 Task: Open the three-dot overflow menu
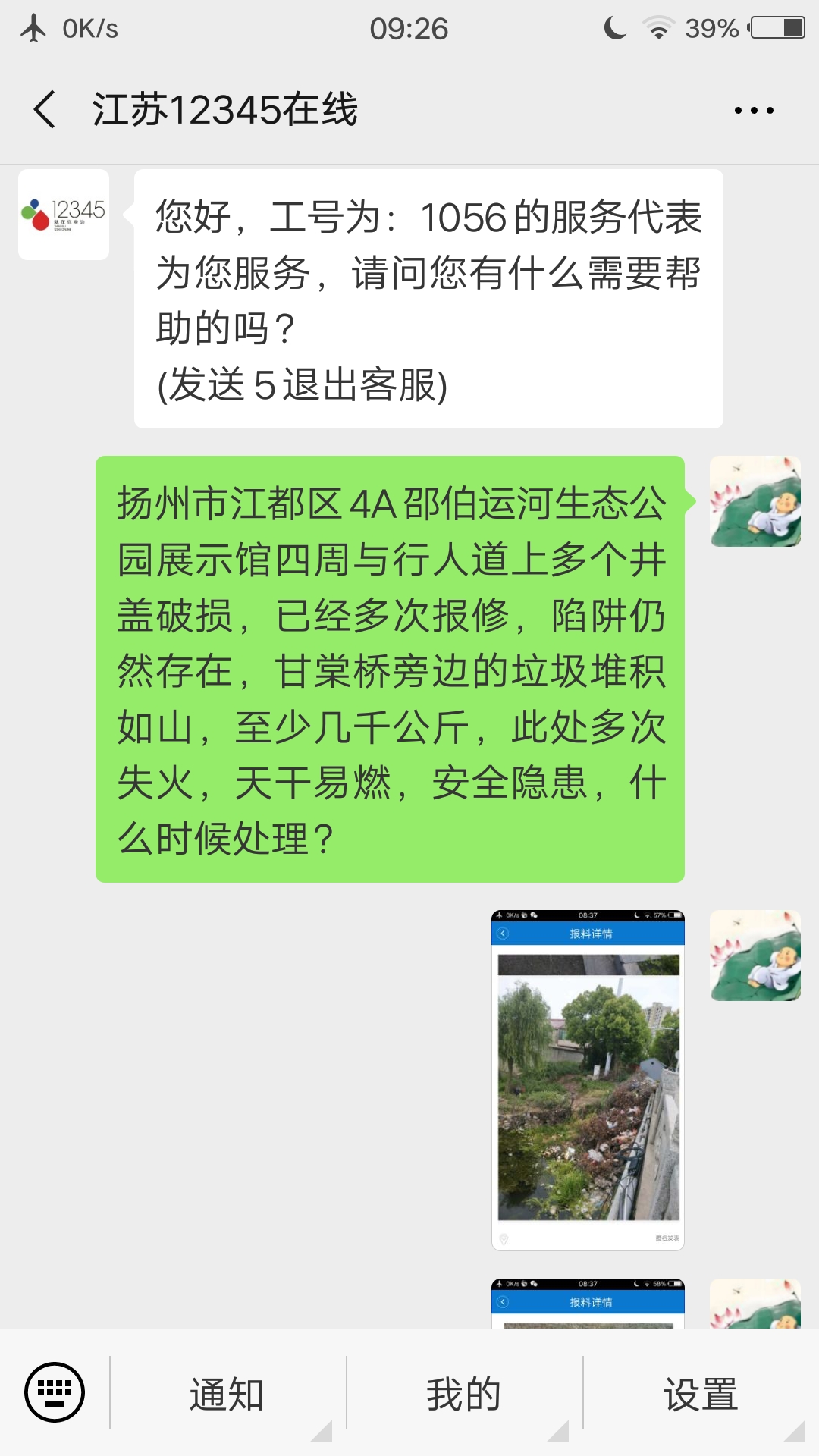tap(753, 111)
